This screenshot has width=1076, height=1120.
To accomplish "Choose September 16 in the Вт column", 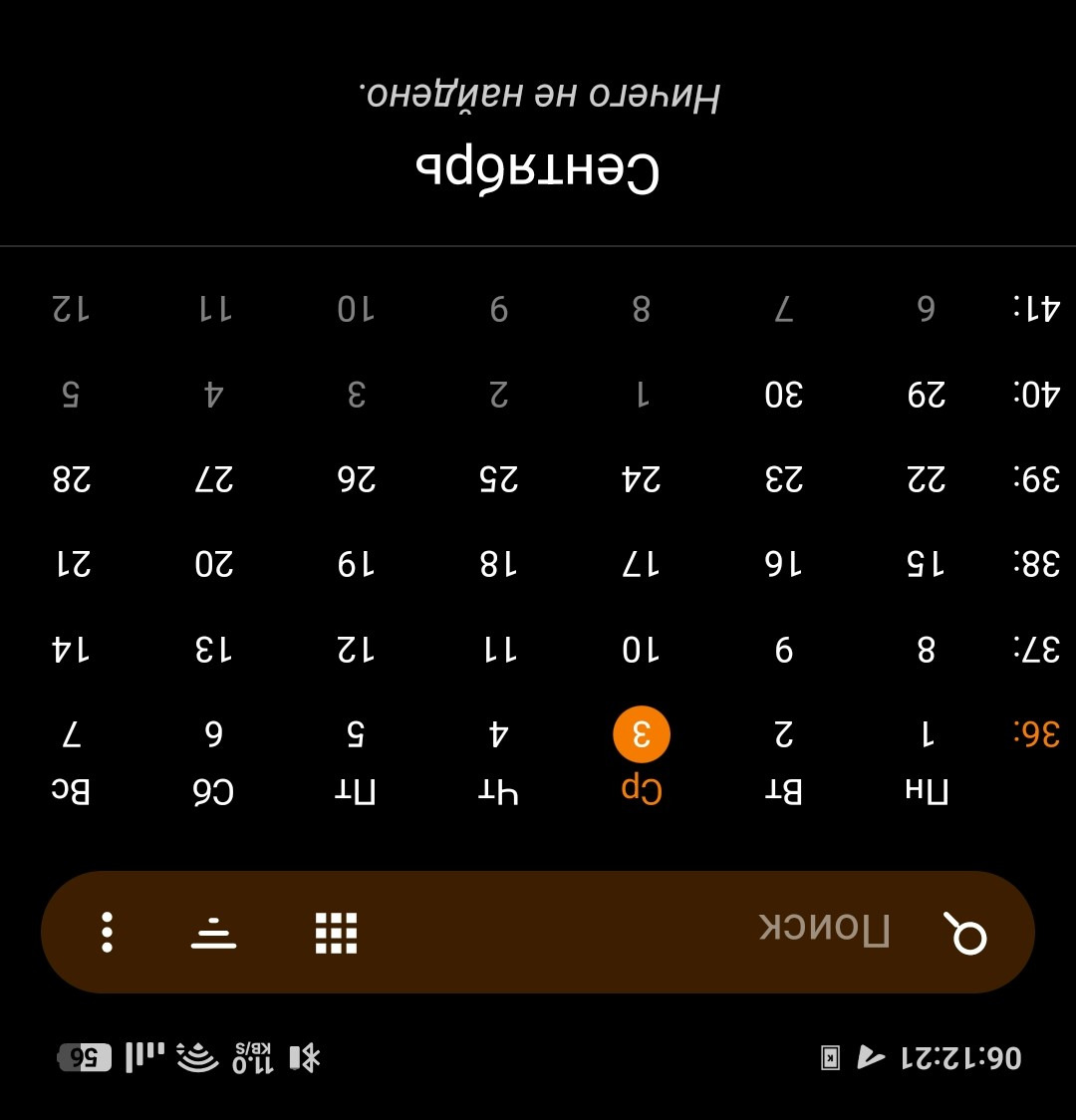I will (783, 565).
